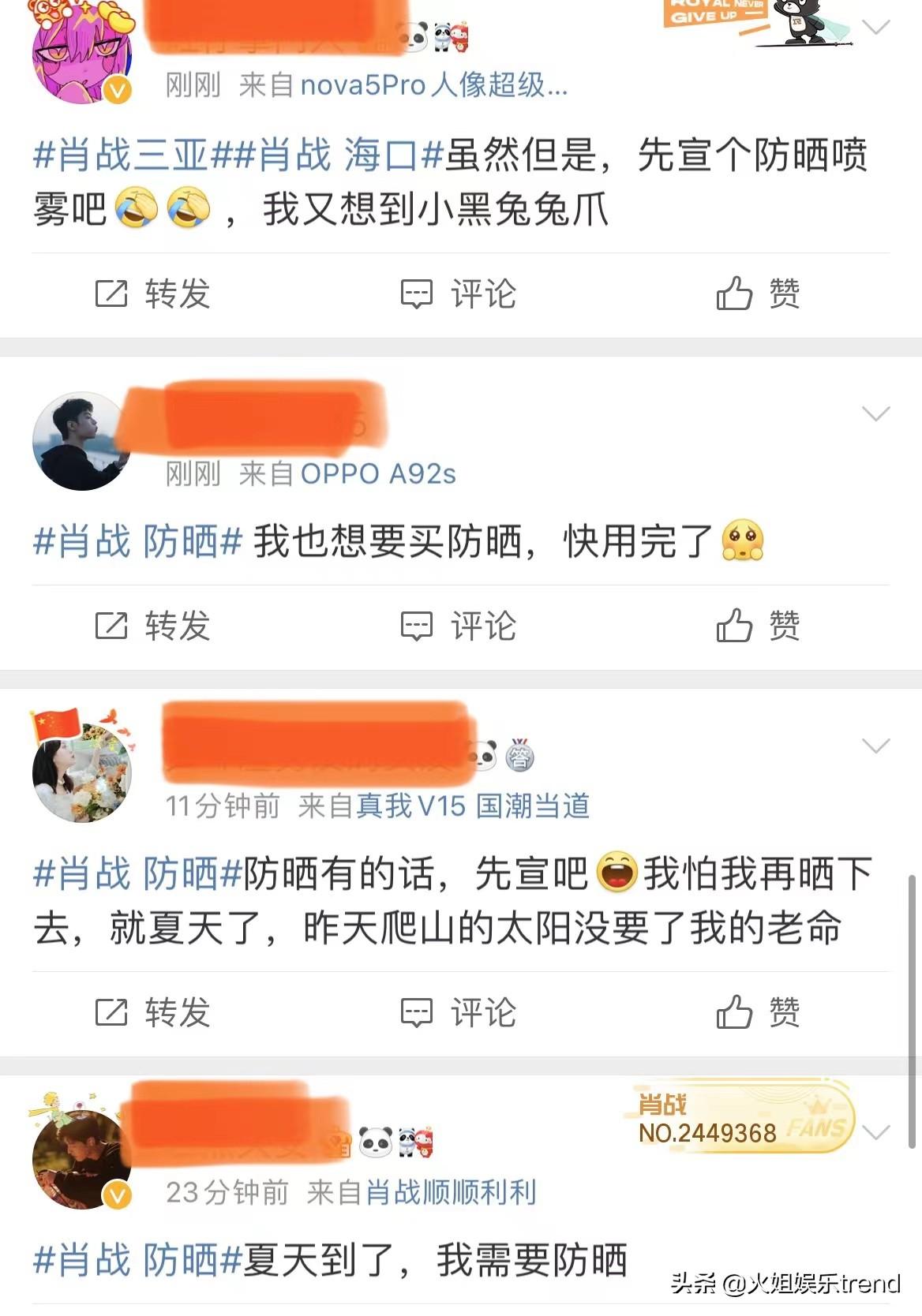The width and height of the screenshot is (922, 1316).
Task: Comment on the 昨天爬山的太阳 post
Action: pos(459,1012)
